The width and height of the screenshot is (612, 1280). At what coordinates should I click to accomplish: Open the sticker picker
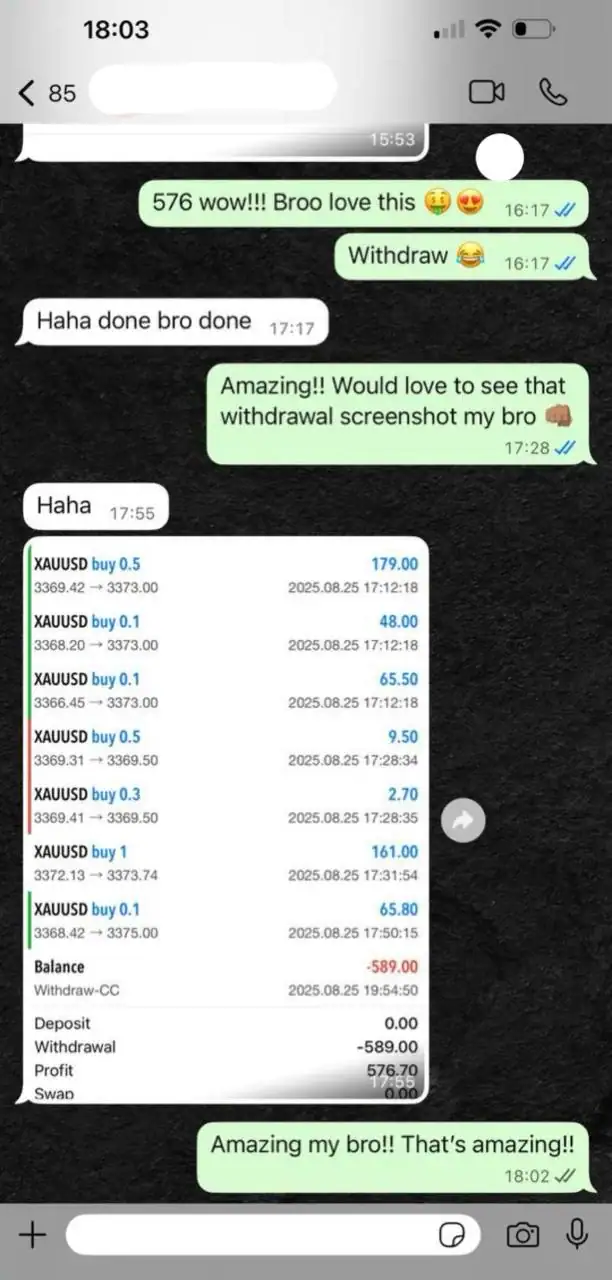point(452,1236)
